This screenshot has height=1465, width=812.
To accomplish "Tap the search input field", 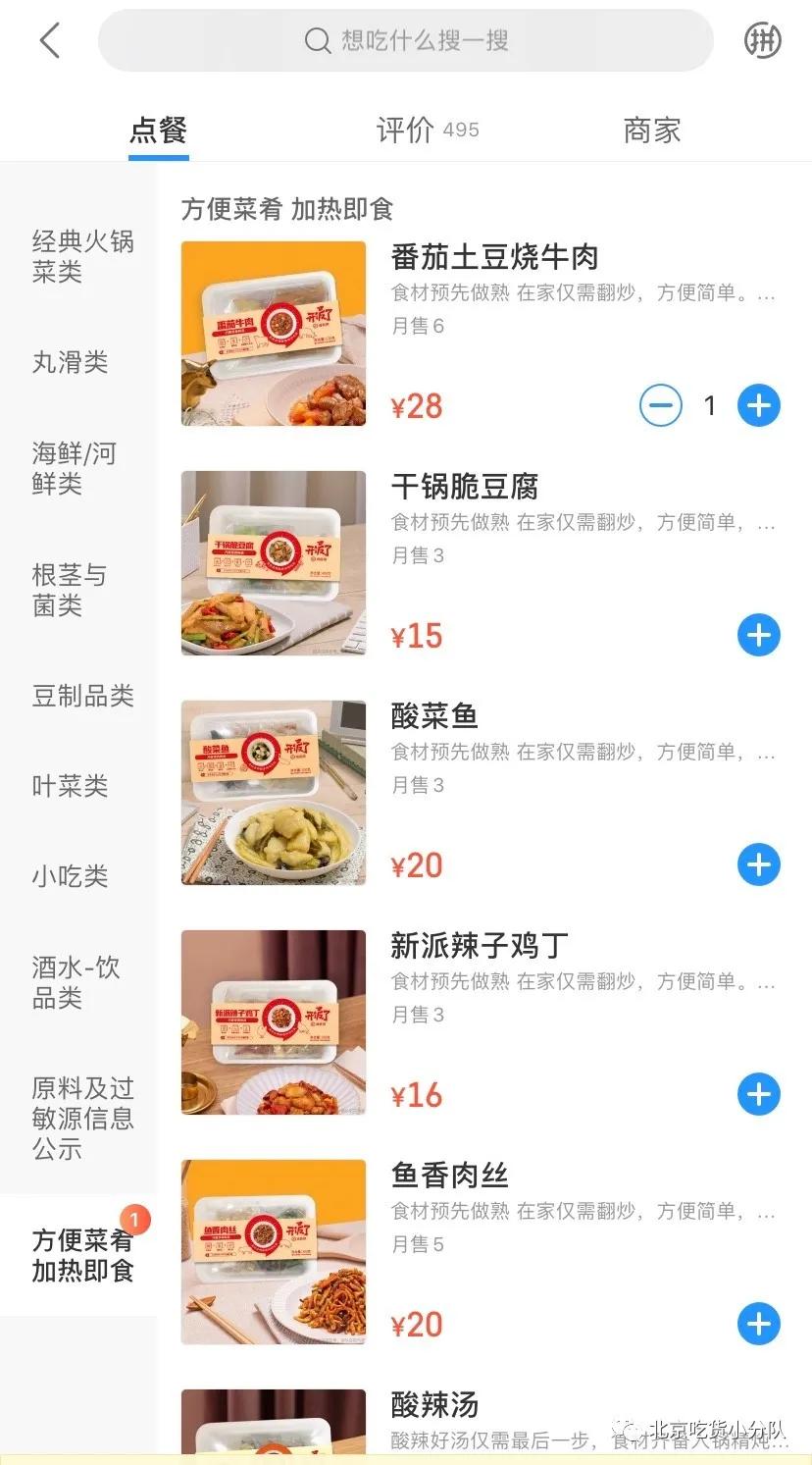I will [x=406, y=41].
